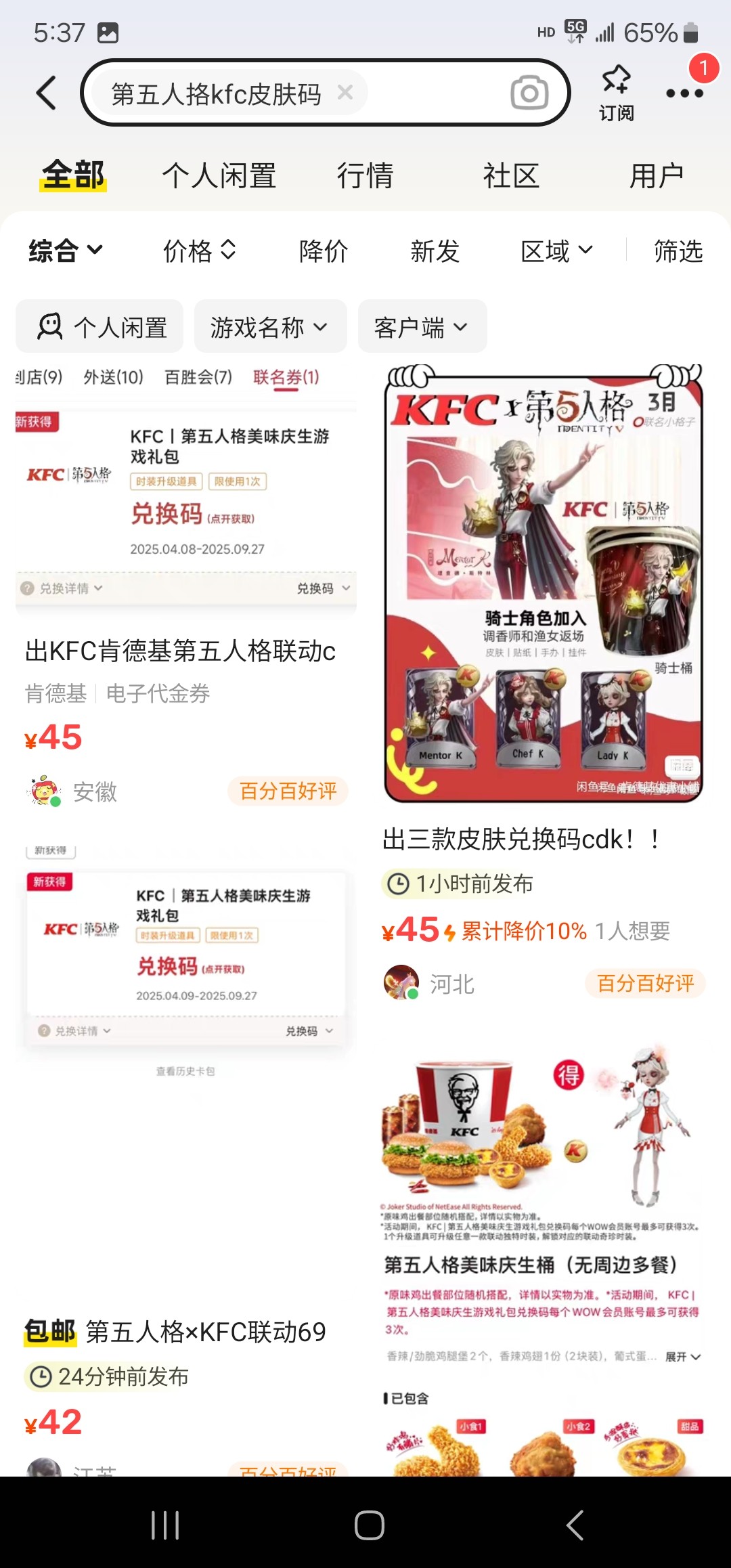Go back using the top-left arrow
Screen dimensions: 731x1568
[x=46, y=93]
